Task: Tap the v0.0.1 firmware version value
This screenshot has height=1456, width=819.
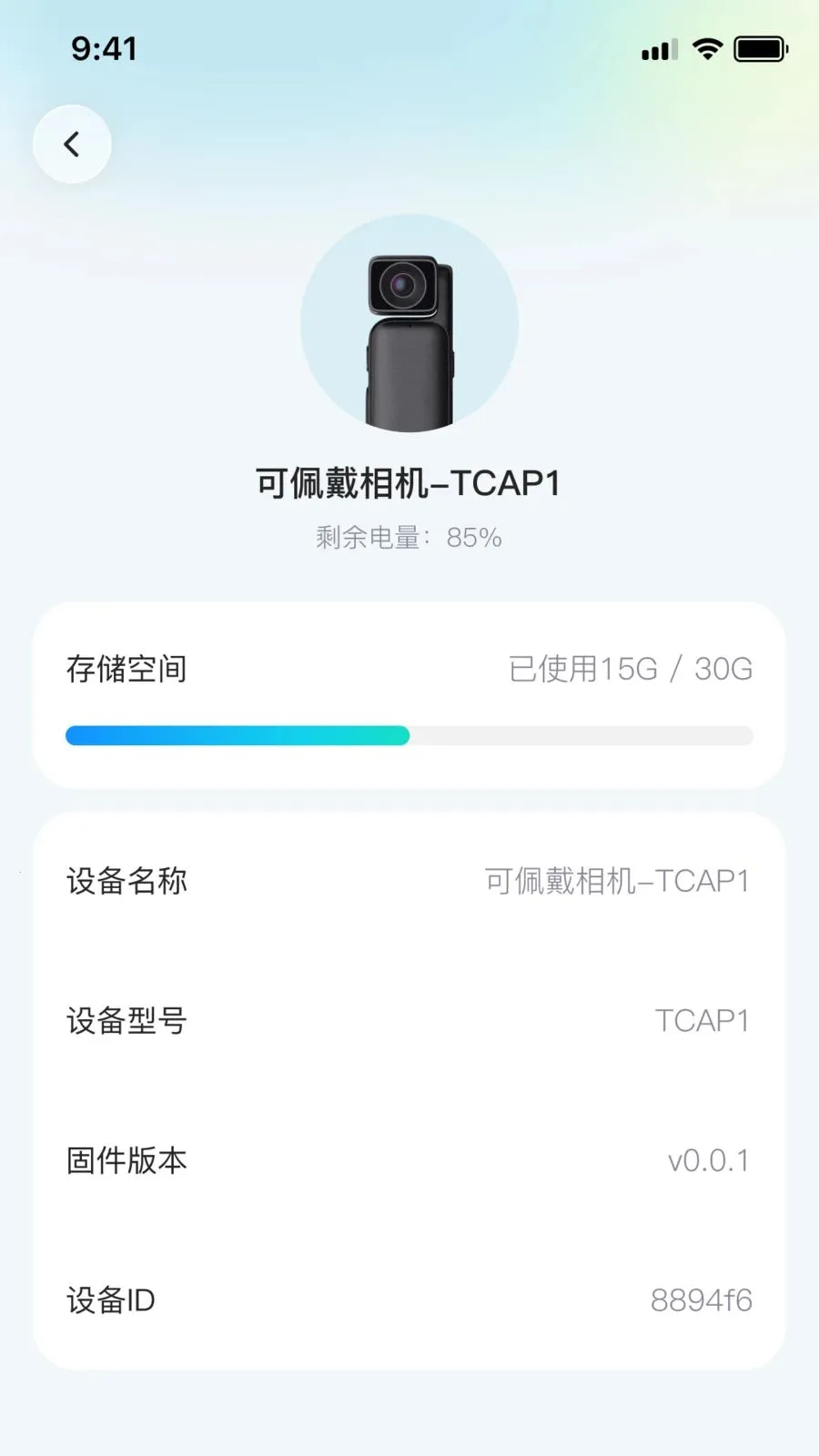Action: click(x=709, y=1161)
